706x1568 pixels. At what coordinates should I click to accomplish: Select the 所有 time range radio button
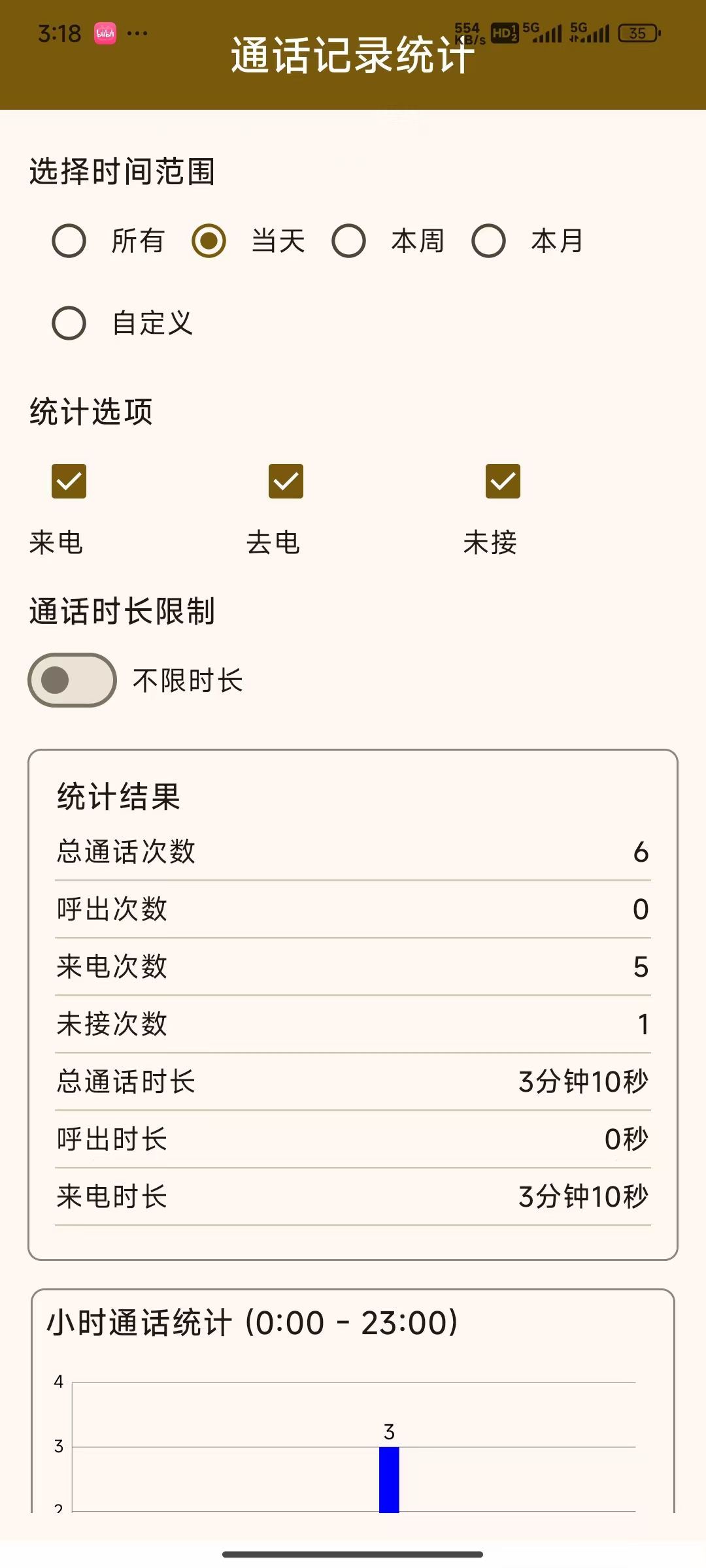pos(69,242)
